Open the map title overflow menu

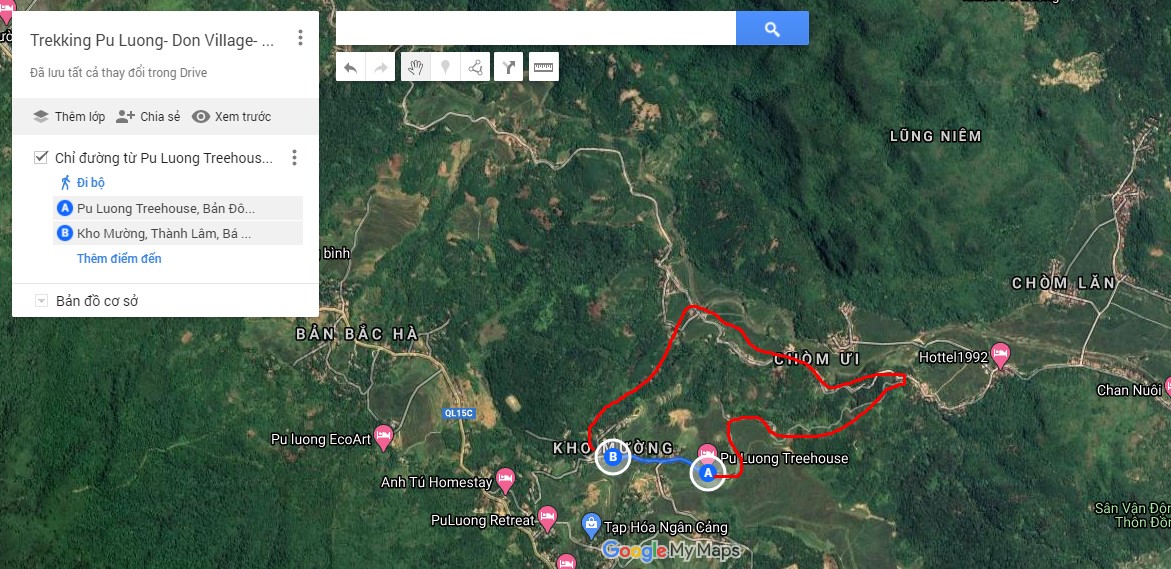tap(300, 39)
